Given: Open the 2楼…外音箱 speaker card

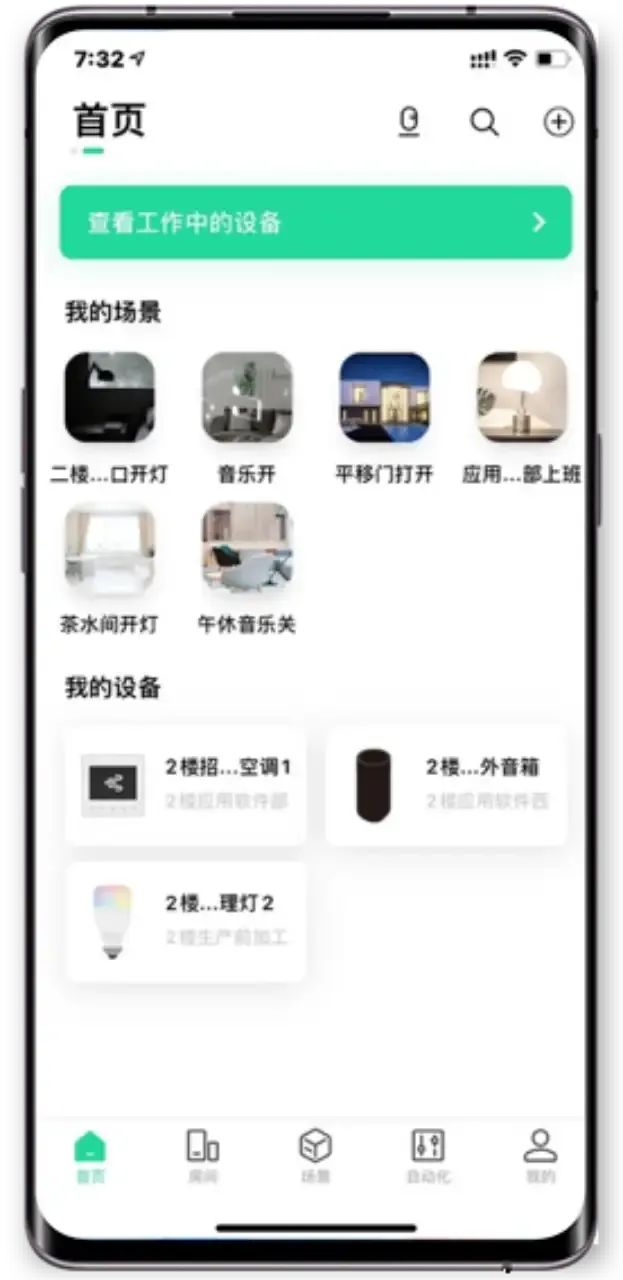Looking at the screenshot, I should (447, 785).
